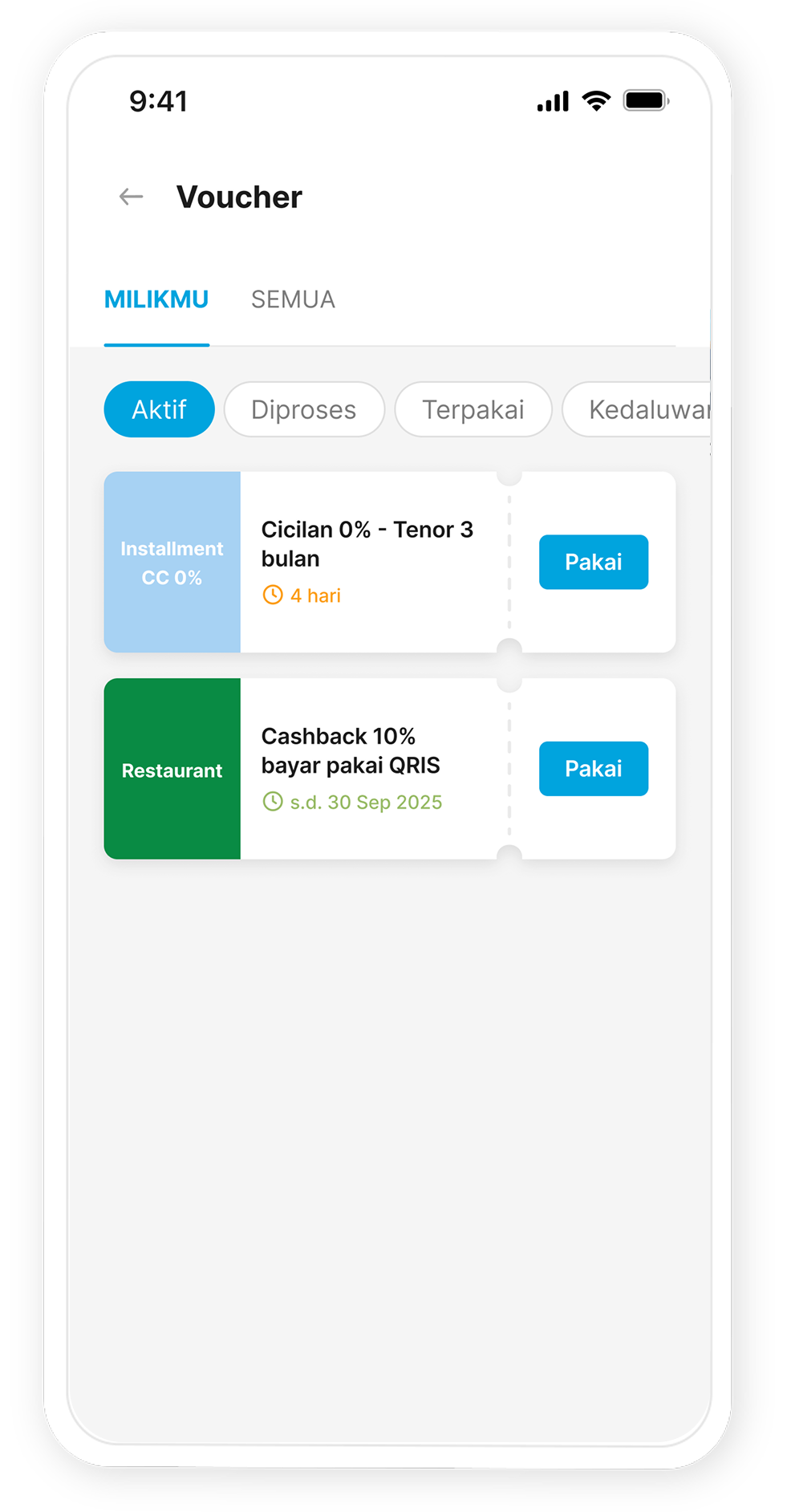
Task: Select the Aktif filter chip
Action: pos(159,409)
